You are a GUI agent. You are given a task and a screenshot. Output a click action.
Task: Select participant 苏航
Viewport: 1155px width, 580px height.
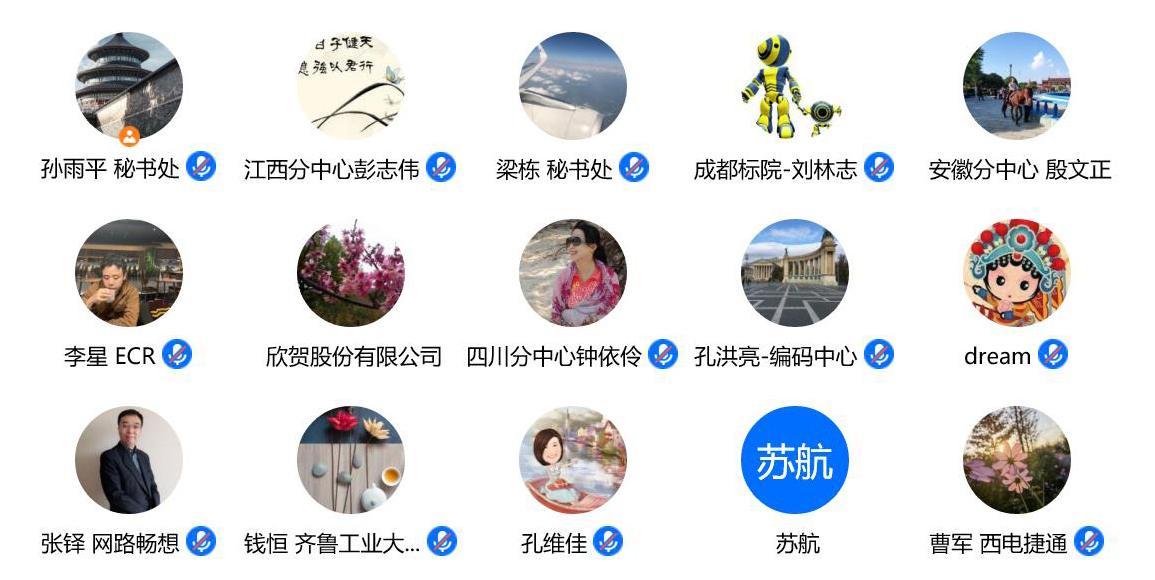coord(795,460)
